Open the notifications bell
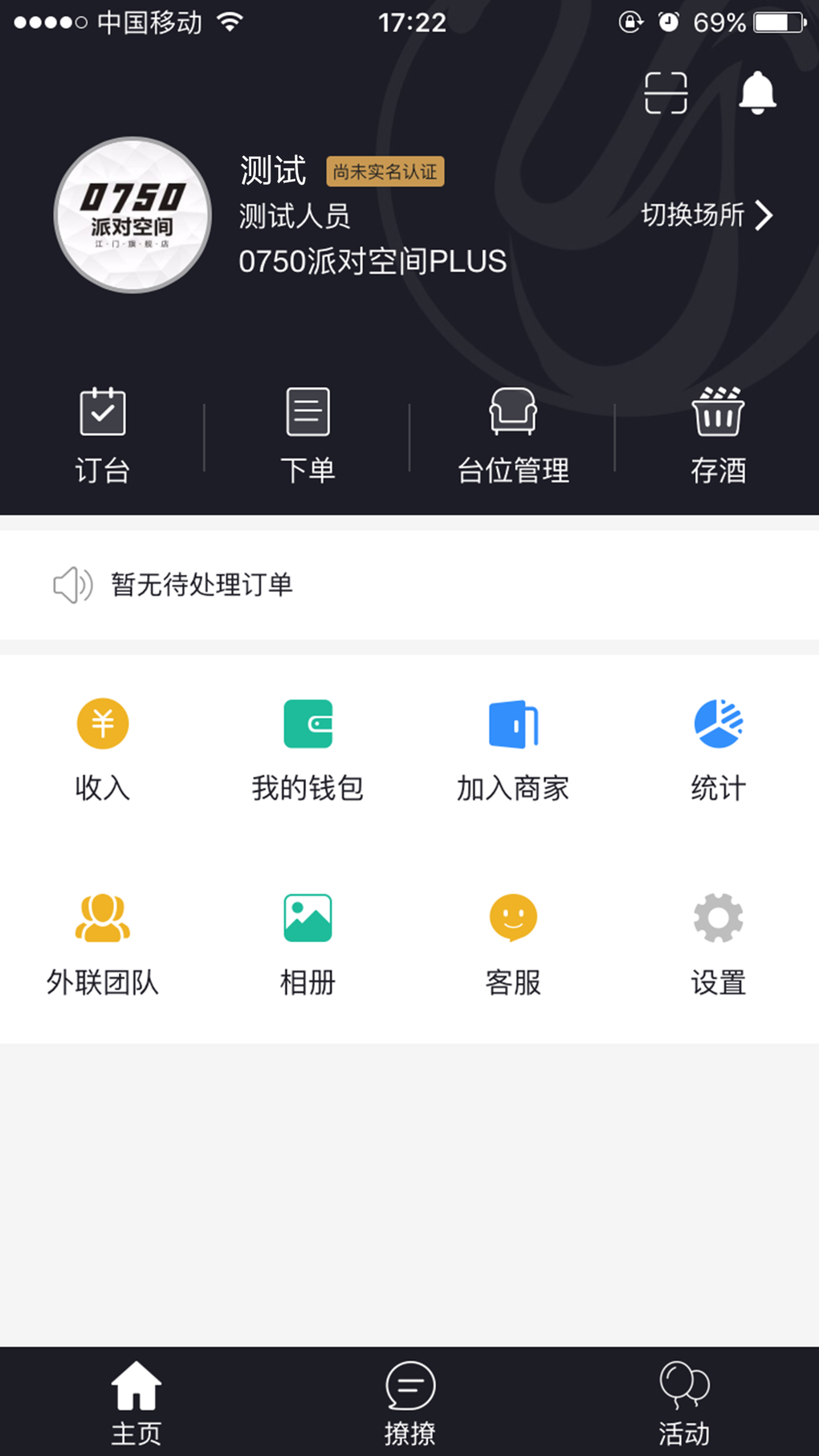 (x=757, y=93)
